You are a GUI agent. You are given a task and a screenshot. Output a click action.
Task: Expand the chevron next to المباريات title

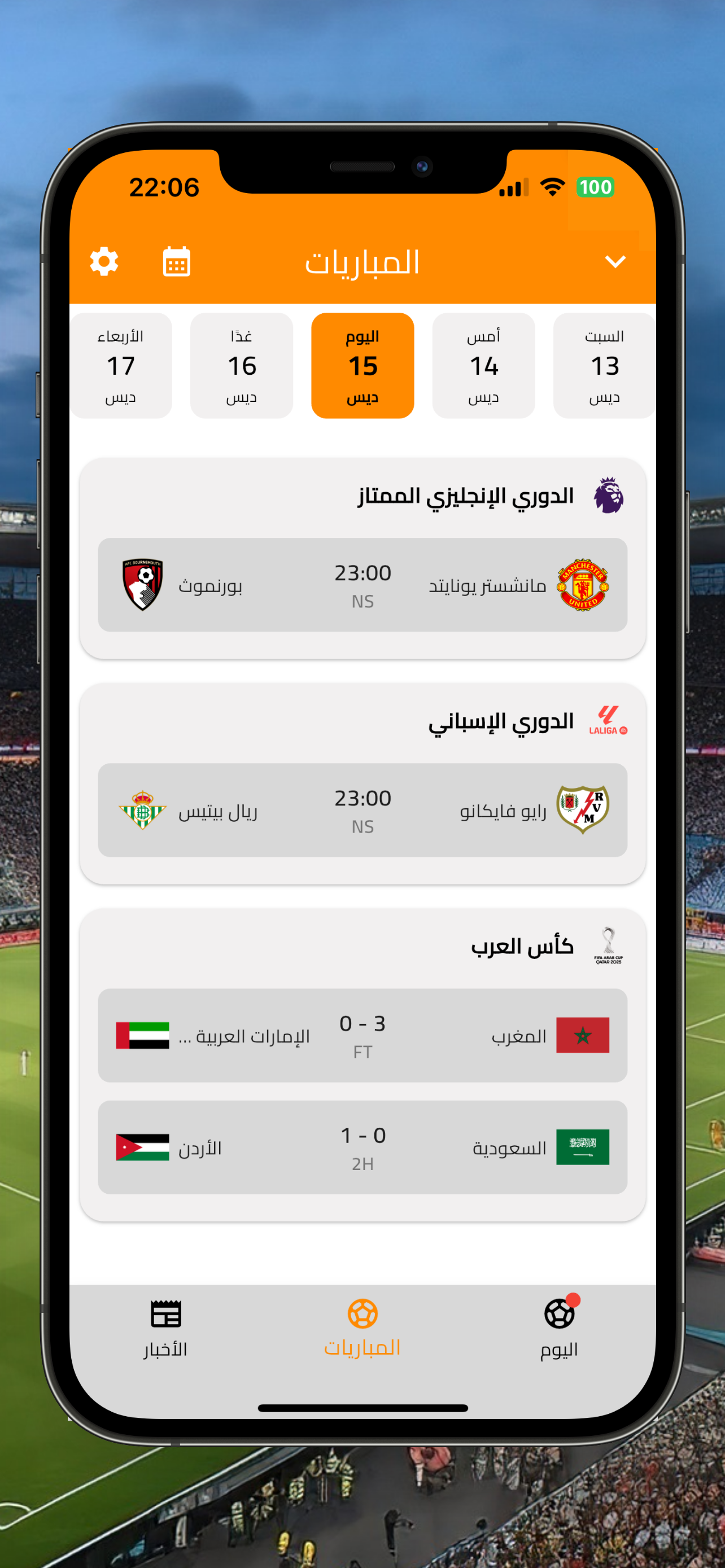(x=617, y=262)
